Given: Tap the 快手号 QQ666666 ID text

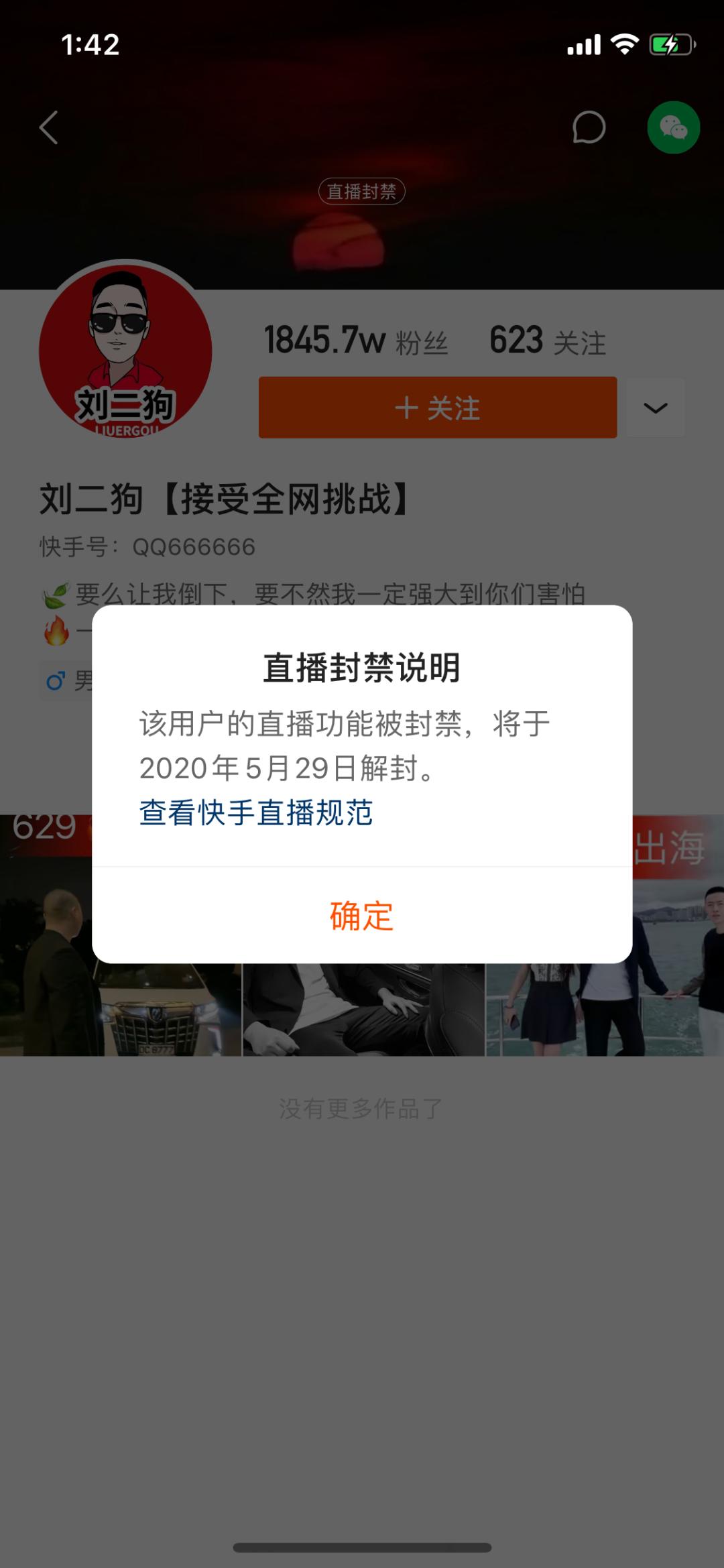Looking at the screenshot, I should [x=146, y=546].
